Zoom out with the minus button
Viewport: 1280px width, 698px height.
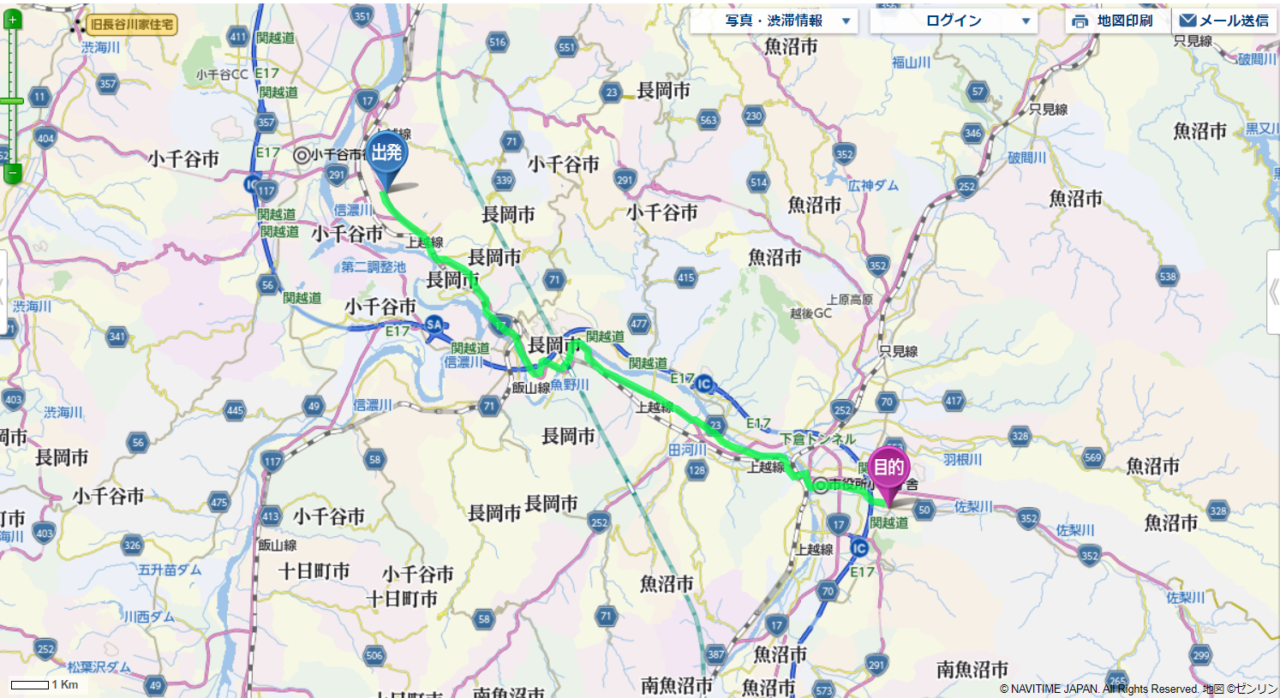[12, 172]
